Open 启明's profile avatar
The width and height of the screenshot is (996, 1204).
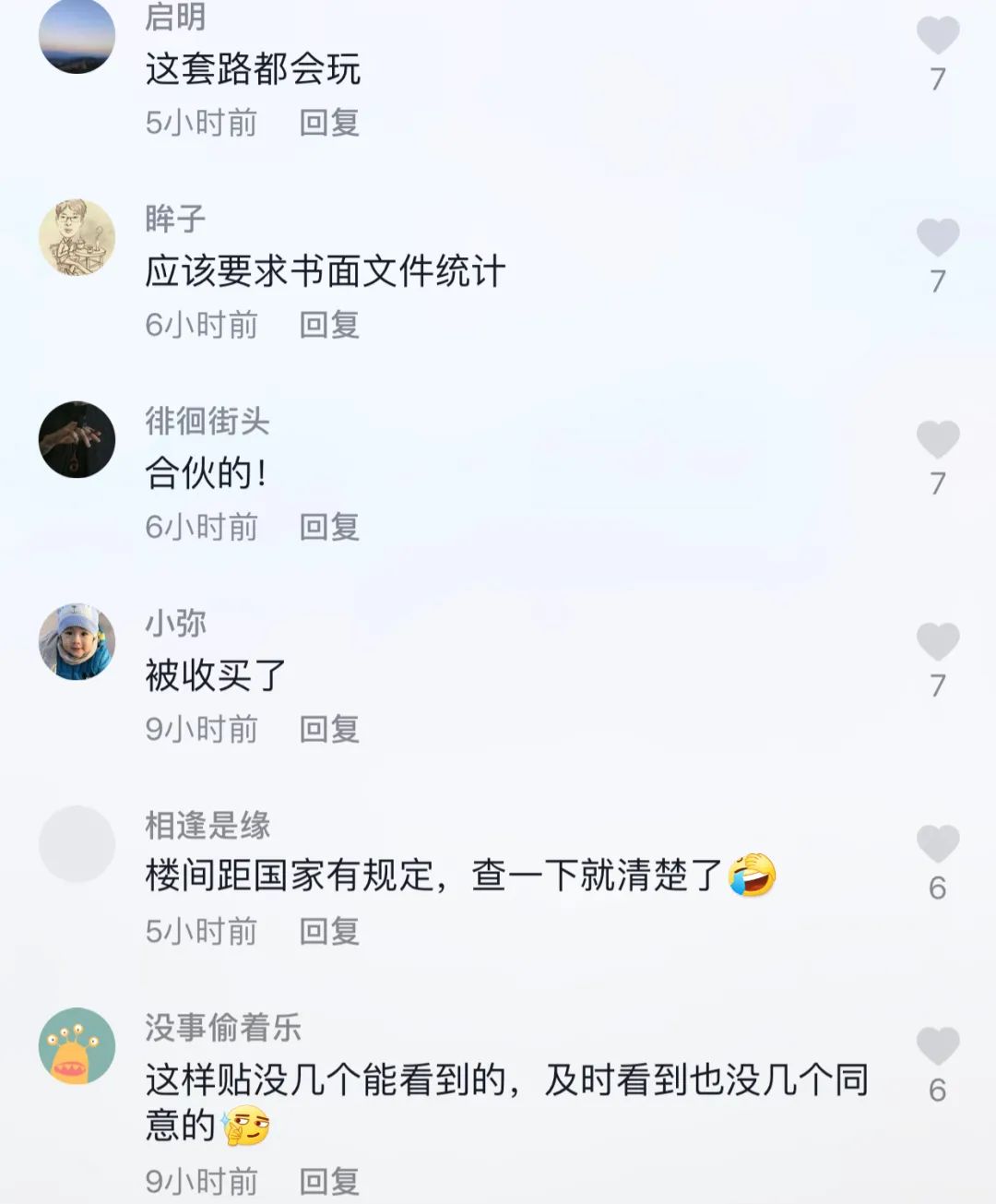click(x=77, y=36)
